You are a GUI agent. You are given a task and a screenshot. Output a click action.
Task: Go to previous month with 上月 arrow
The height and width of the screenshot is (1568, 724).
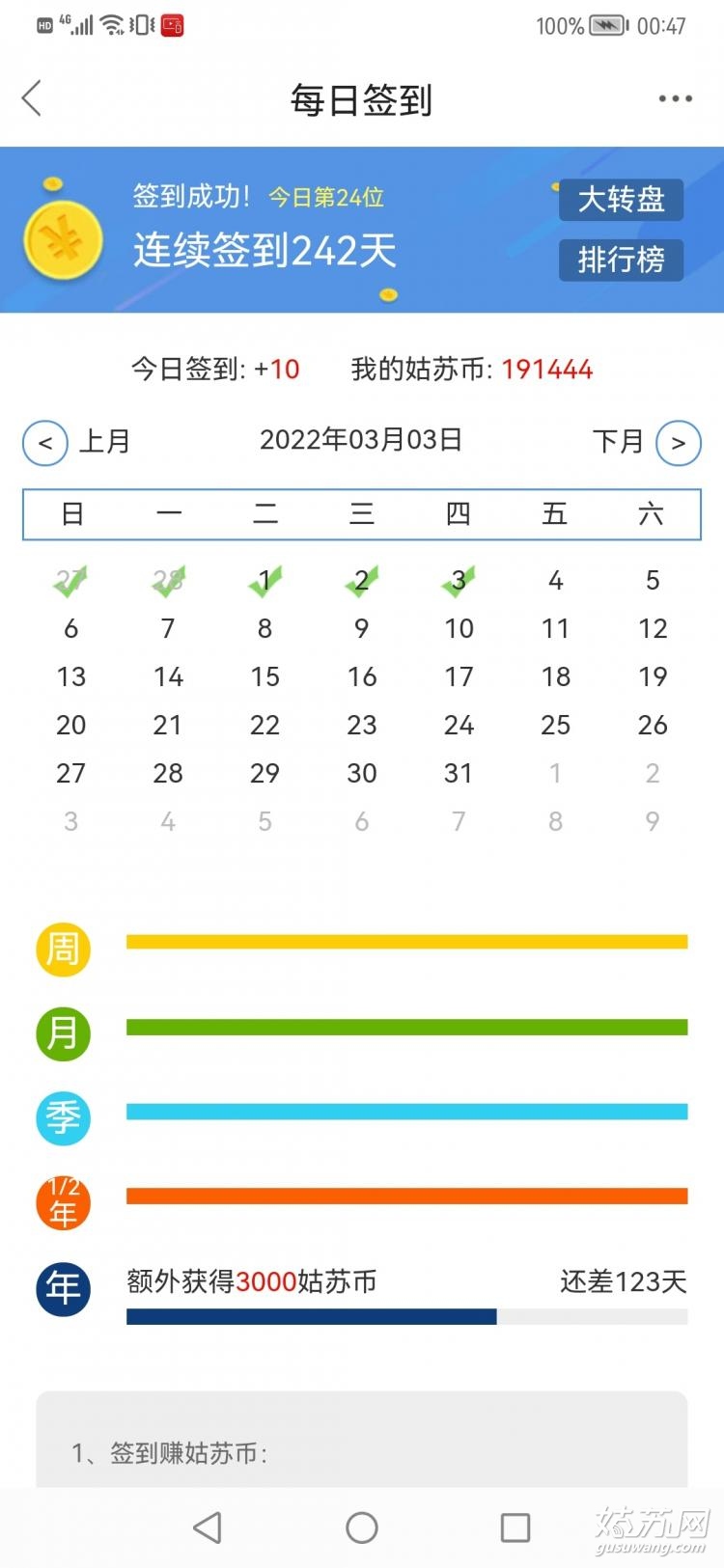45,443
